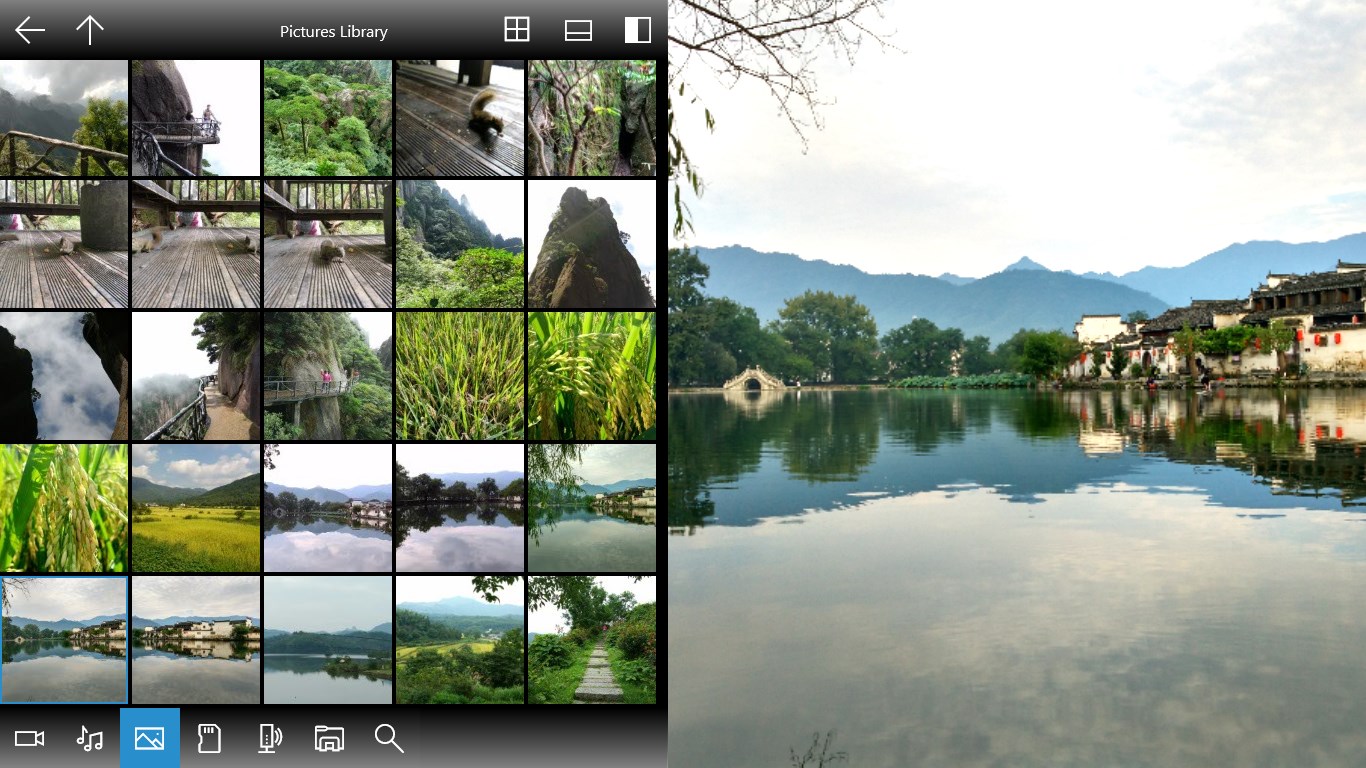View the stone path garden photo

591,640
